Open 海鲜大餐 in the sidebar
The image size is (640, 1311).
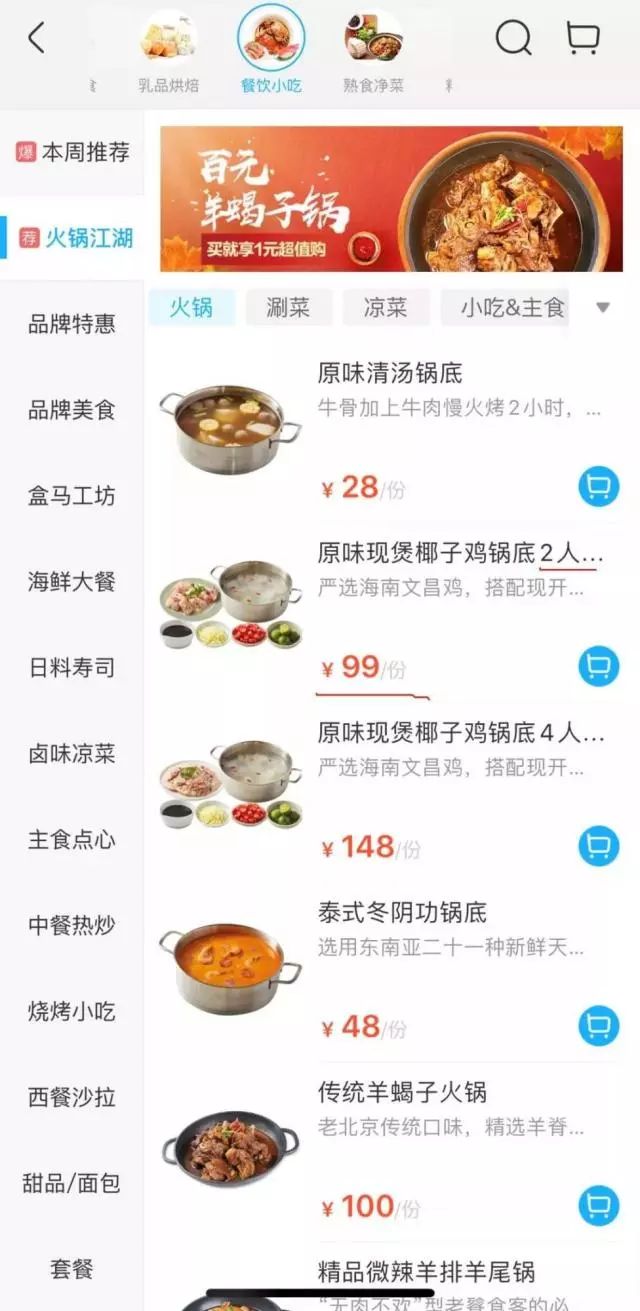point(72,581)
